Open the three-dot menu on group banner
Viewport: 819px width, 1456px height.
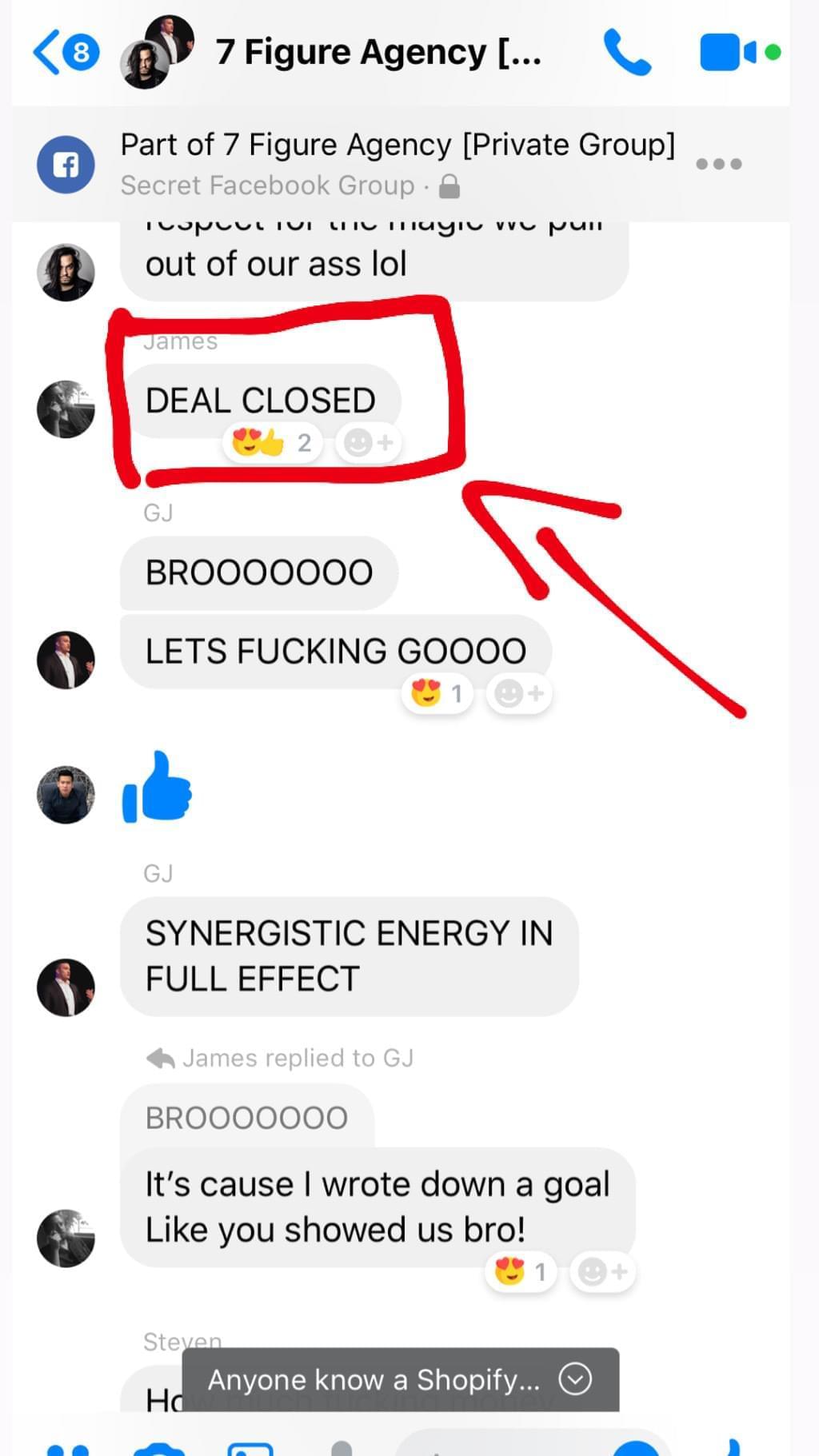(x=718, y=164)
